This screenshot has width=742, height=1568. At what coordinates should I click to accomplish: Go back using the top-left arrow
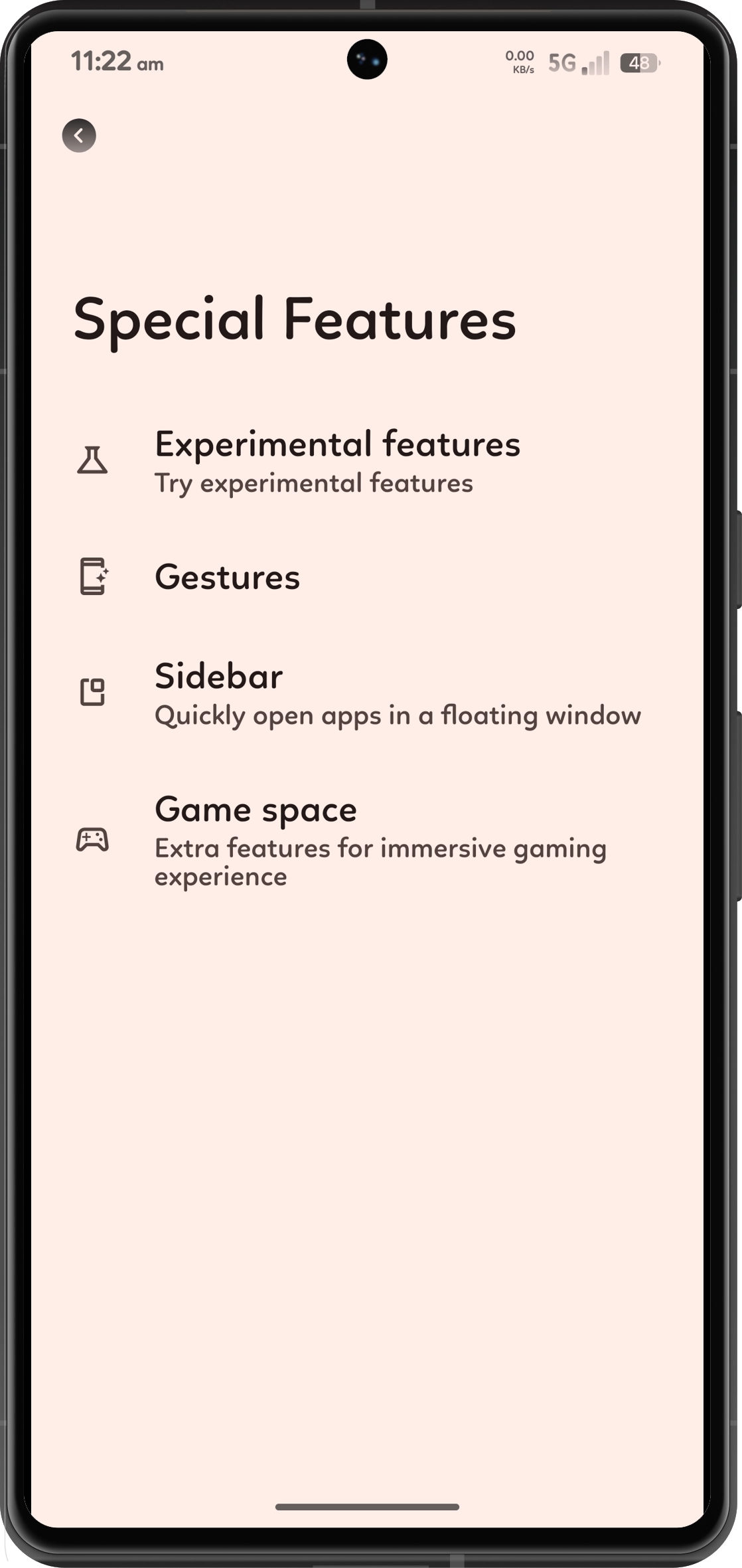tap(79, 135)
